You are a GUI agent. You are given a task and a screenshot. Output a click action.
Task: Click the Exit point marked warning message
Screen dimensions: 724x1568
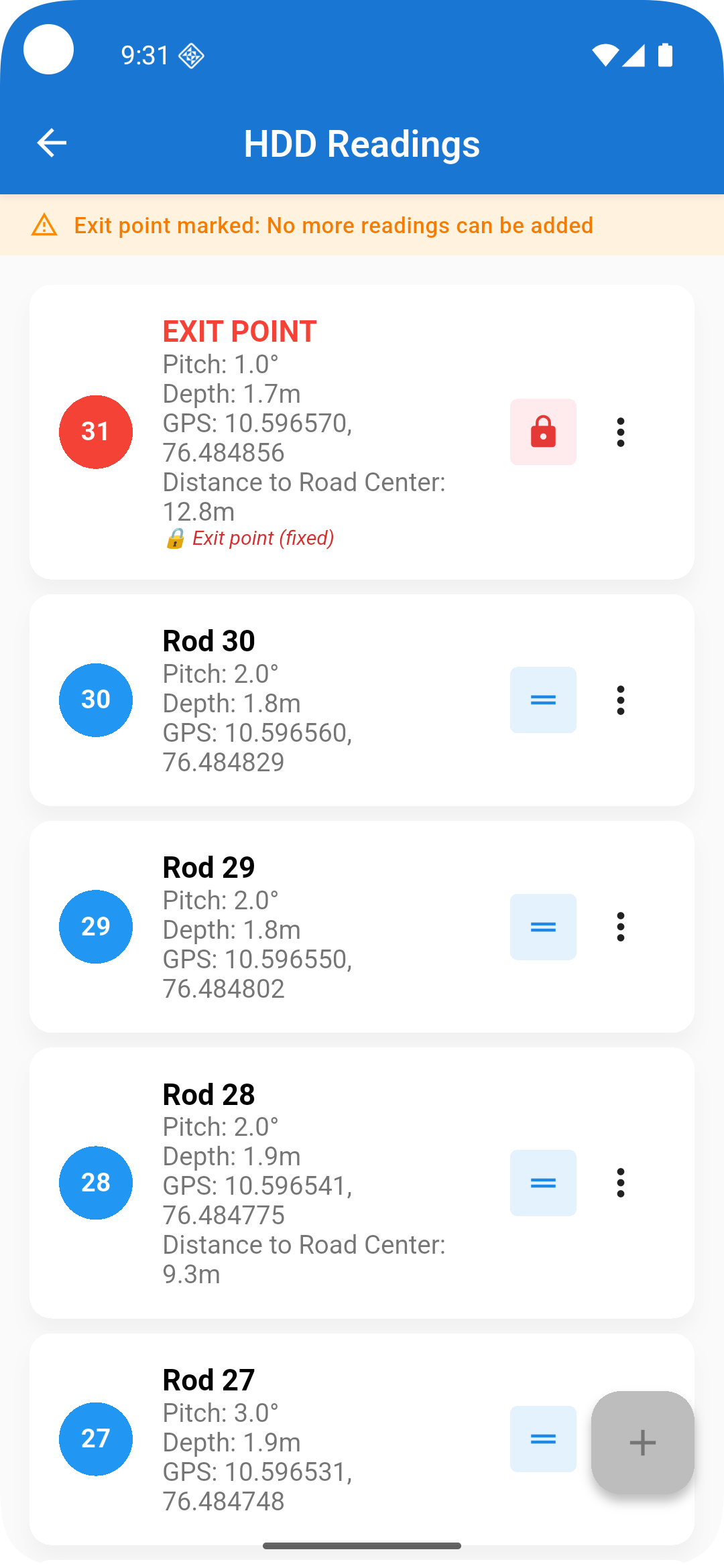pyautogui.click(x=333, y=226)
